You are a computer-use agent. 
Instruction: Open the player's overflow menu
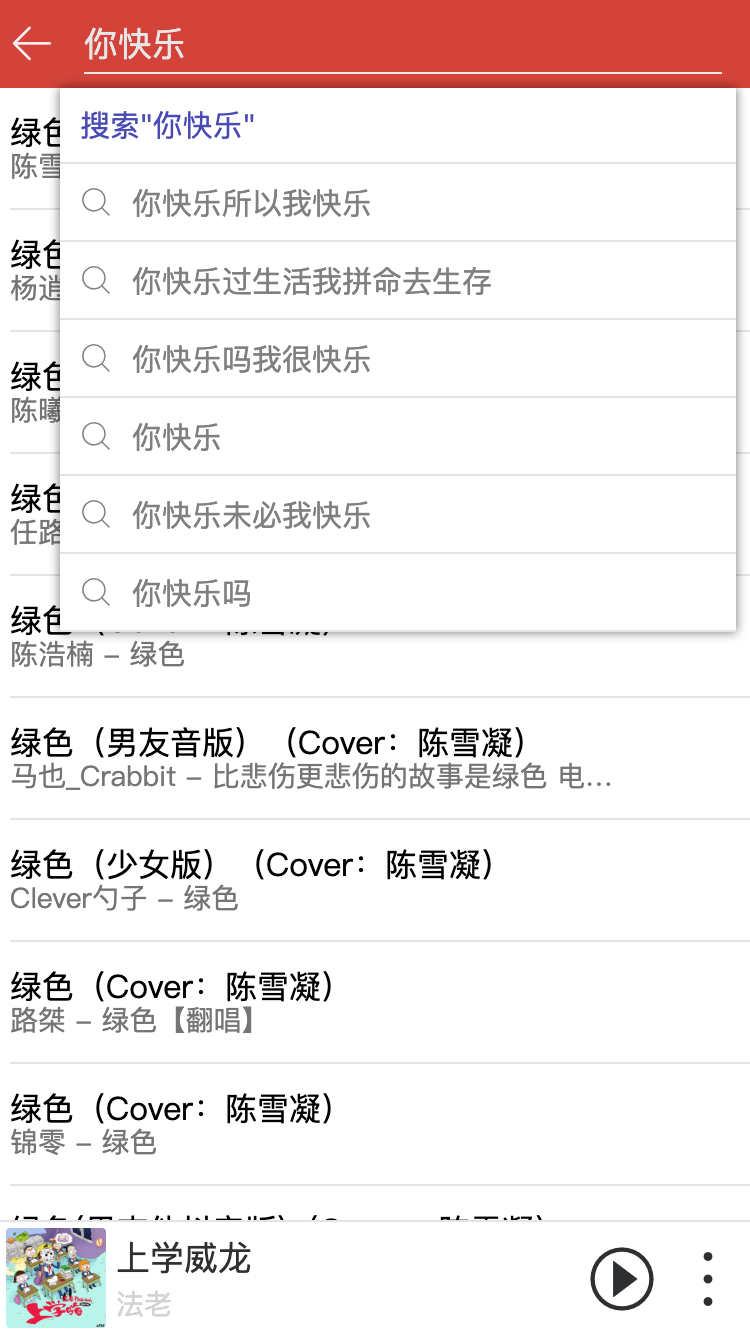708,1278
